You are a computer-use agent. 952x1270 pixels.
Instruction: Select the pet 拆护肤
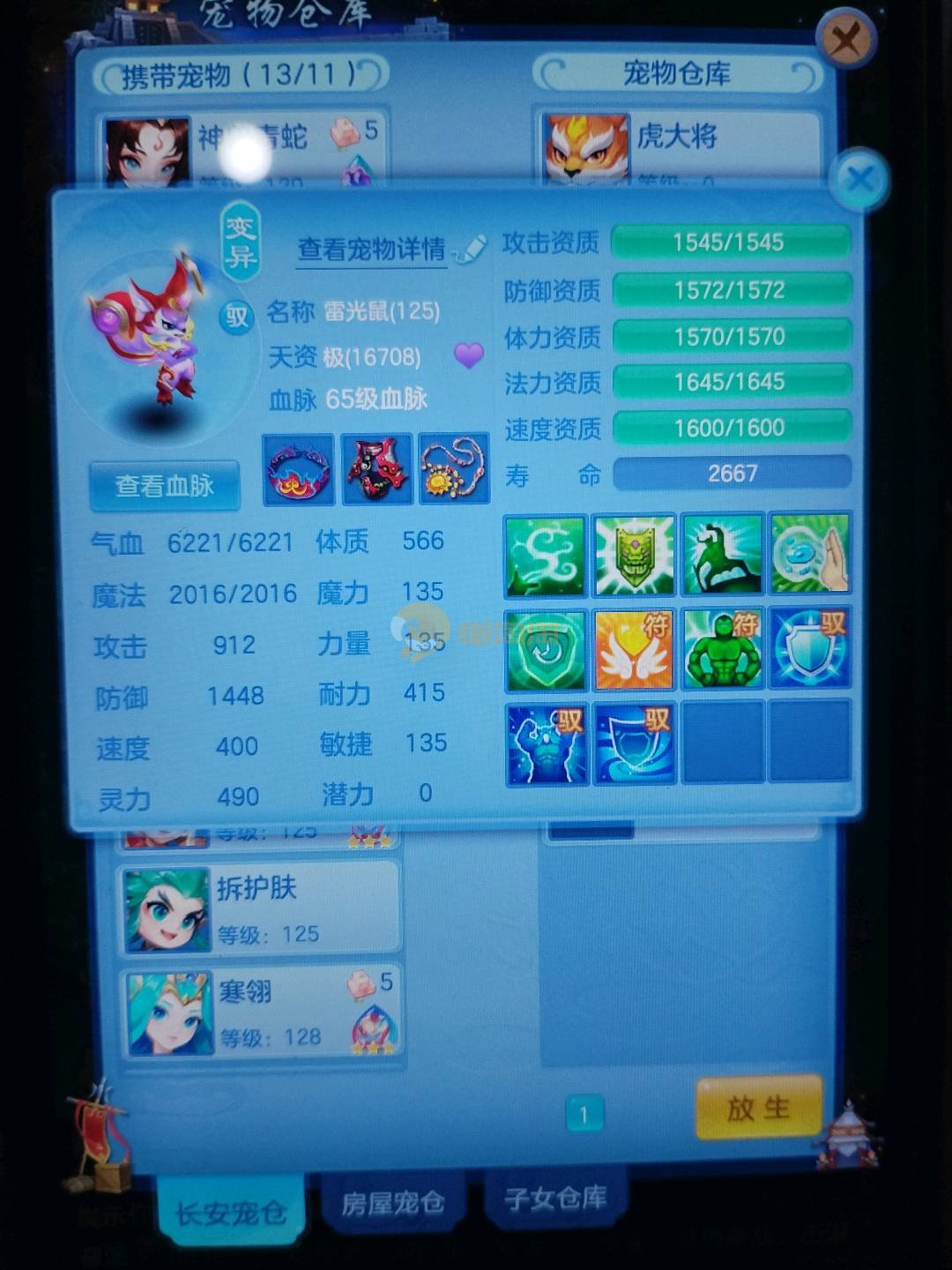[x=260, y=908]
